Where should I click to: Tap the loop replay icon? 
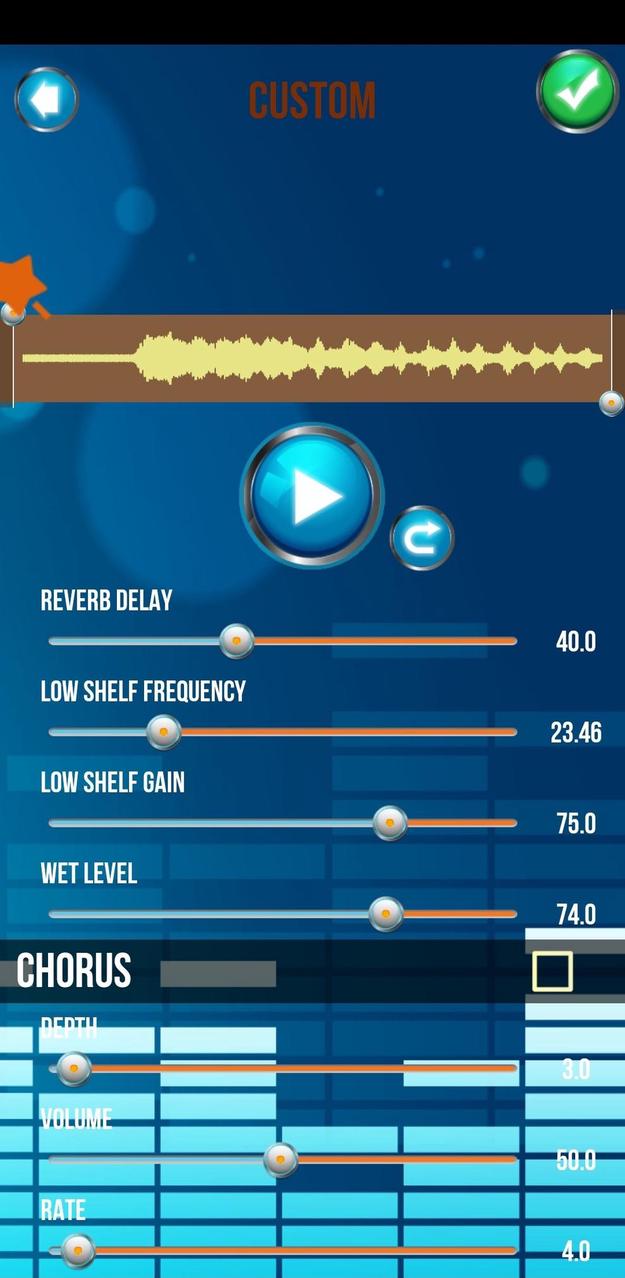click(421, 538)
